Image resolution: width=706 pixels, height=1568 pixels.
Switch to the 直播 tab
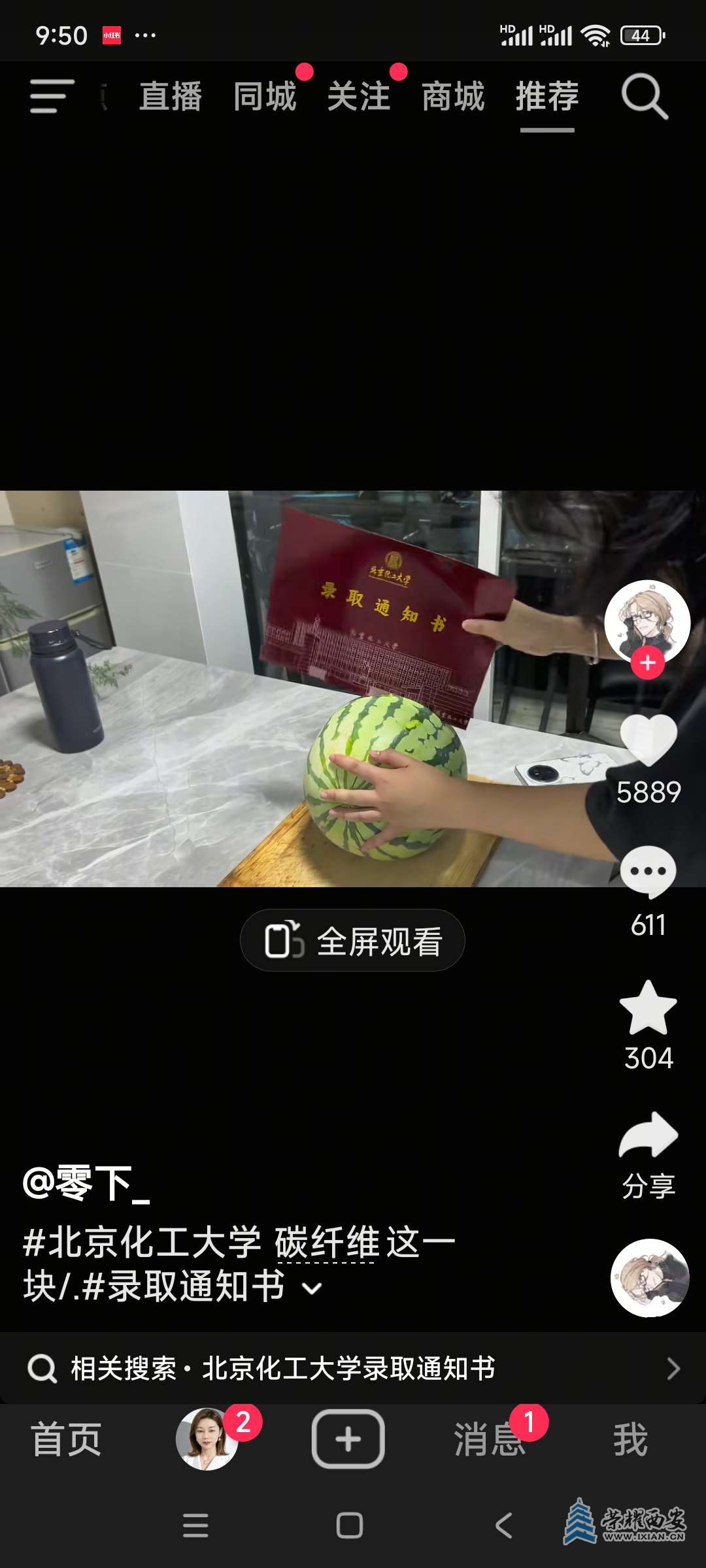click(x=171, y=97)
